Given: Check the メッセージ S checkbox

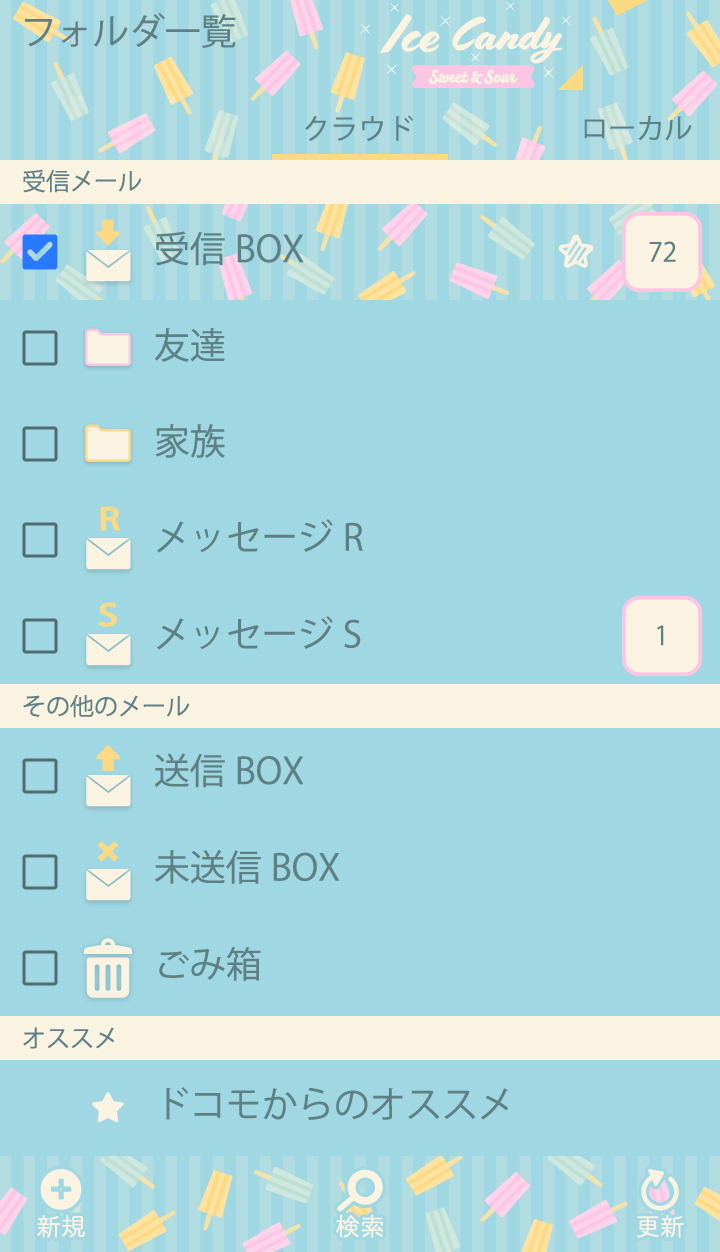Looking at the screenshot, I should (x=40, y=636).
